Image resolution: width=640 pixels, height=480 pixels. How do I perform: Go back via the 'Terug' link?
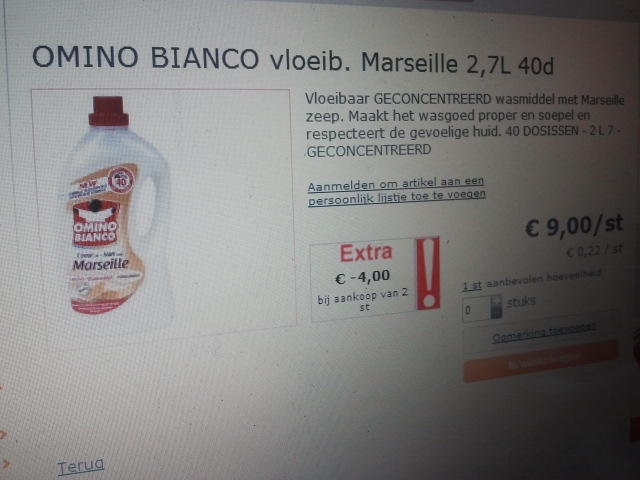point(80,466)
